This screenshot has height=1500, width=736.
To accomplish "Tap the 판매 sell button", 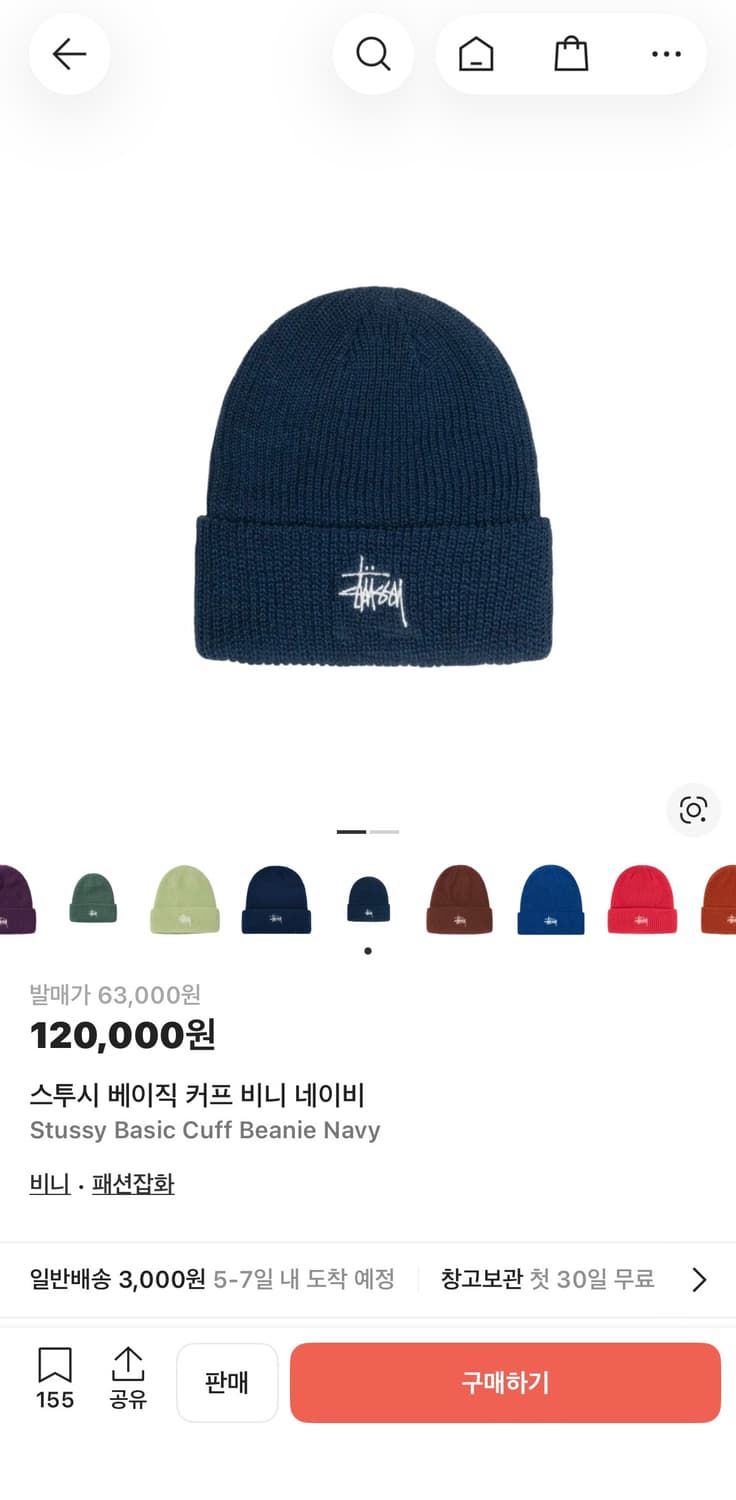I will (227, 1383).
